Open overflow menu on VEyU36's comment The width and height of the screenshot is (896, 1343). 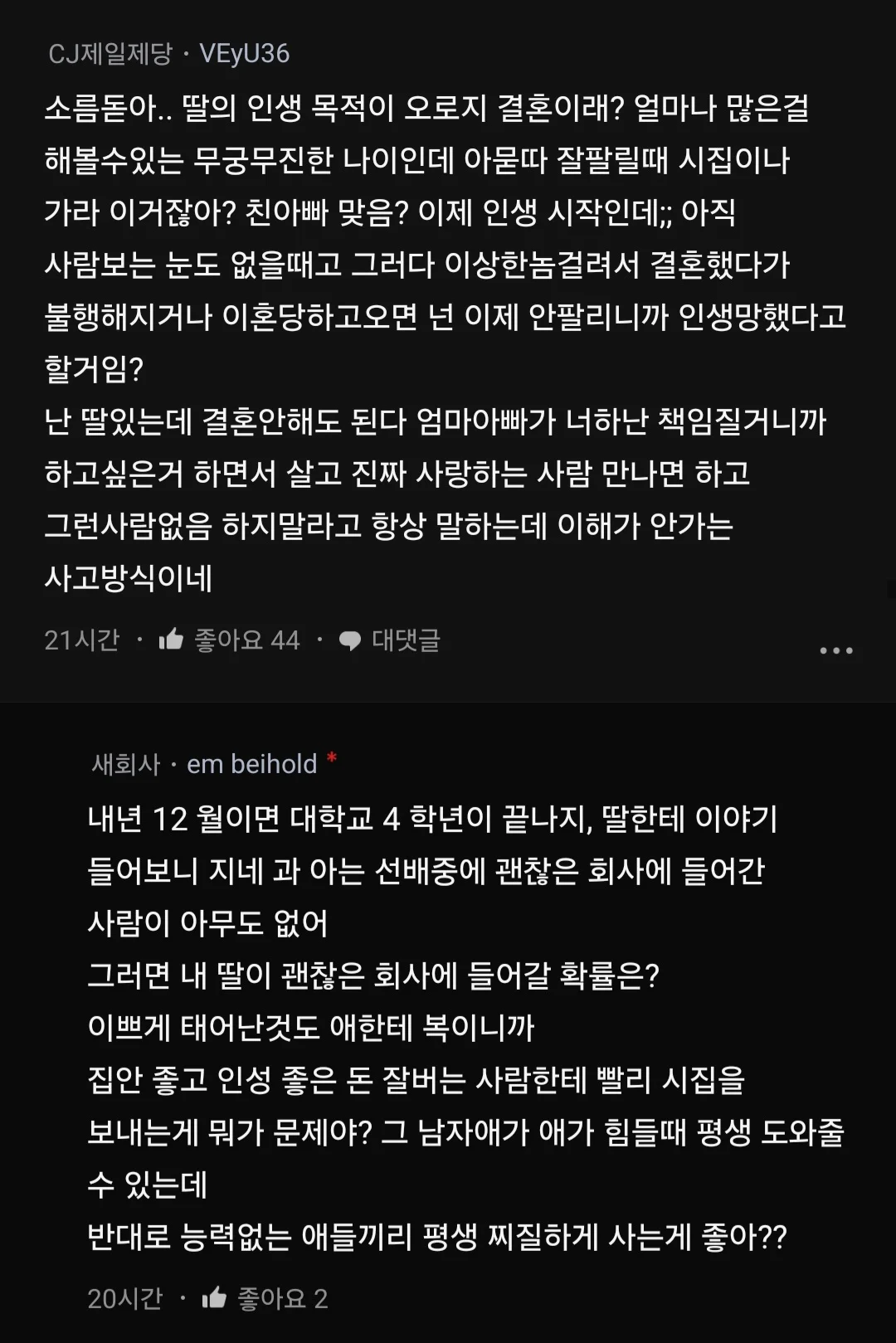835,650
